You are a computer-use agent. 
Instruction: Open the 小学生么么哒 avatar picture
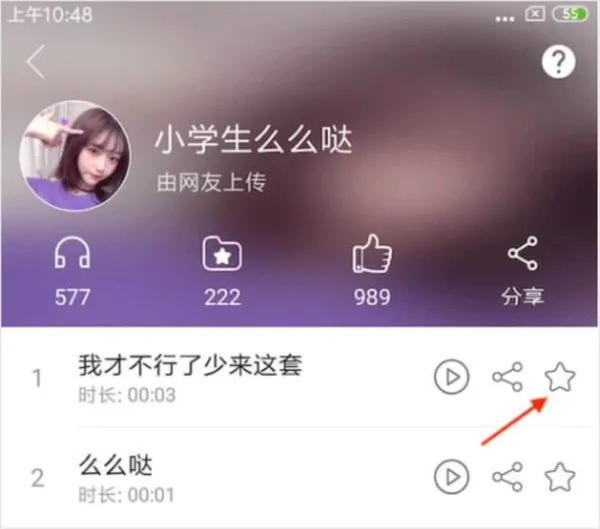click(75, 156)
